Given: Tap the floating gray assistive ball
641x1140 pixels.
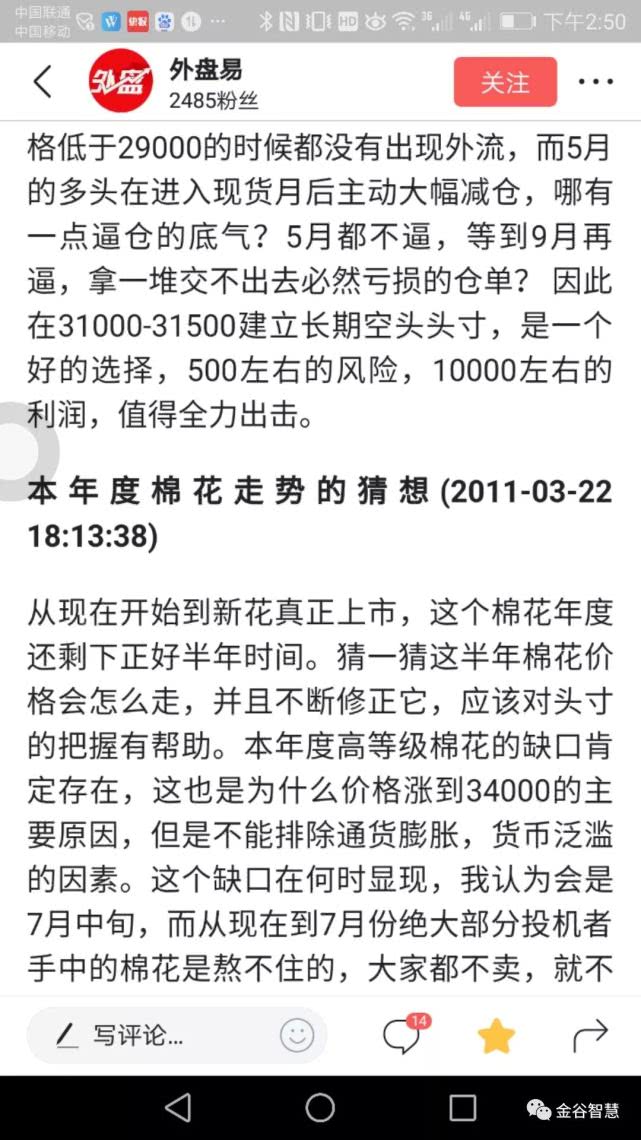Looking at the screenshot, I should click(x=18, y=451).
